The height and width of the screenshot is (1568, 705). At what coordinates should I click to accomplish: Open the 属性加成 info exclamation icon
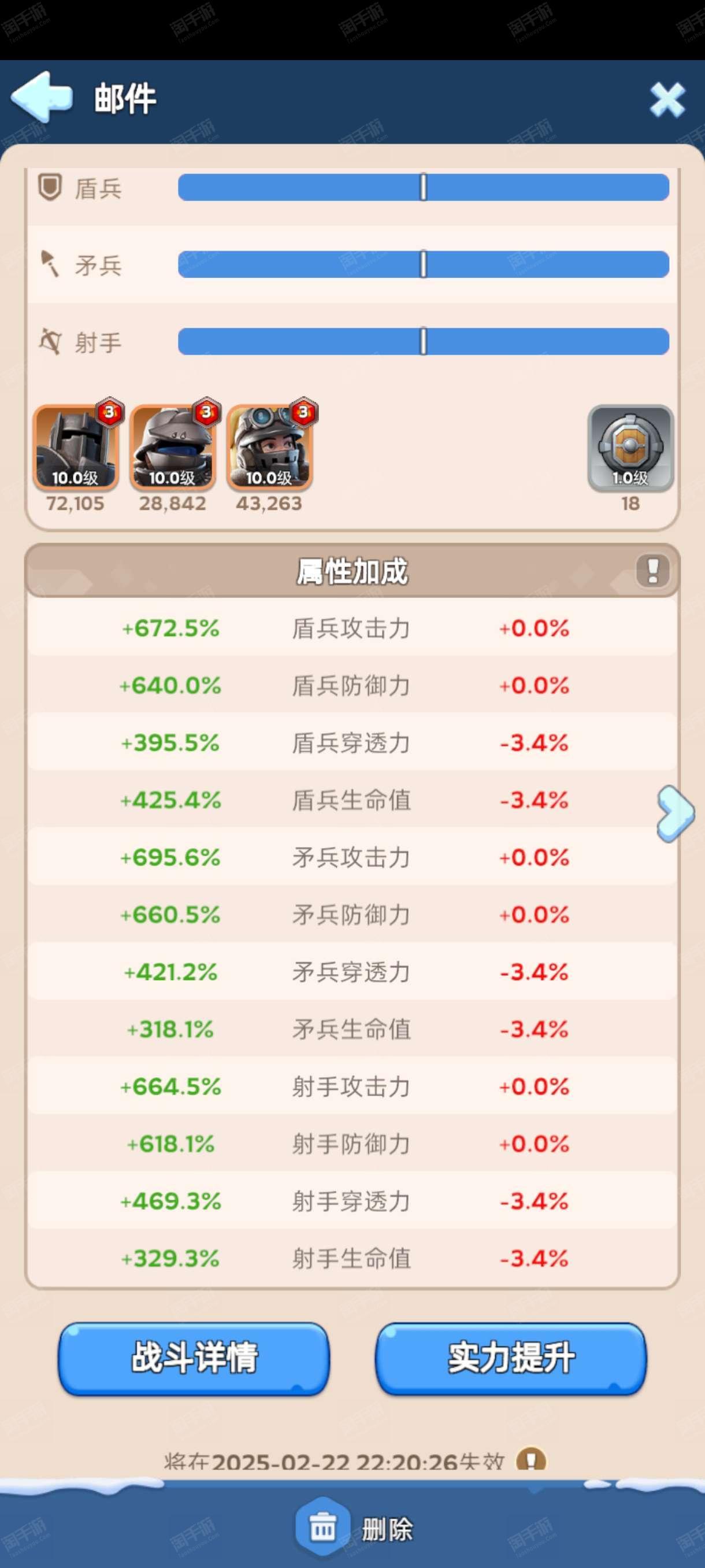pyautogui.click(x=652, y=570)
